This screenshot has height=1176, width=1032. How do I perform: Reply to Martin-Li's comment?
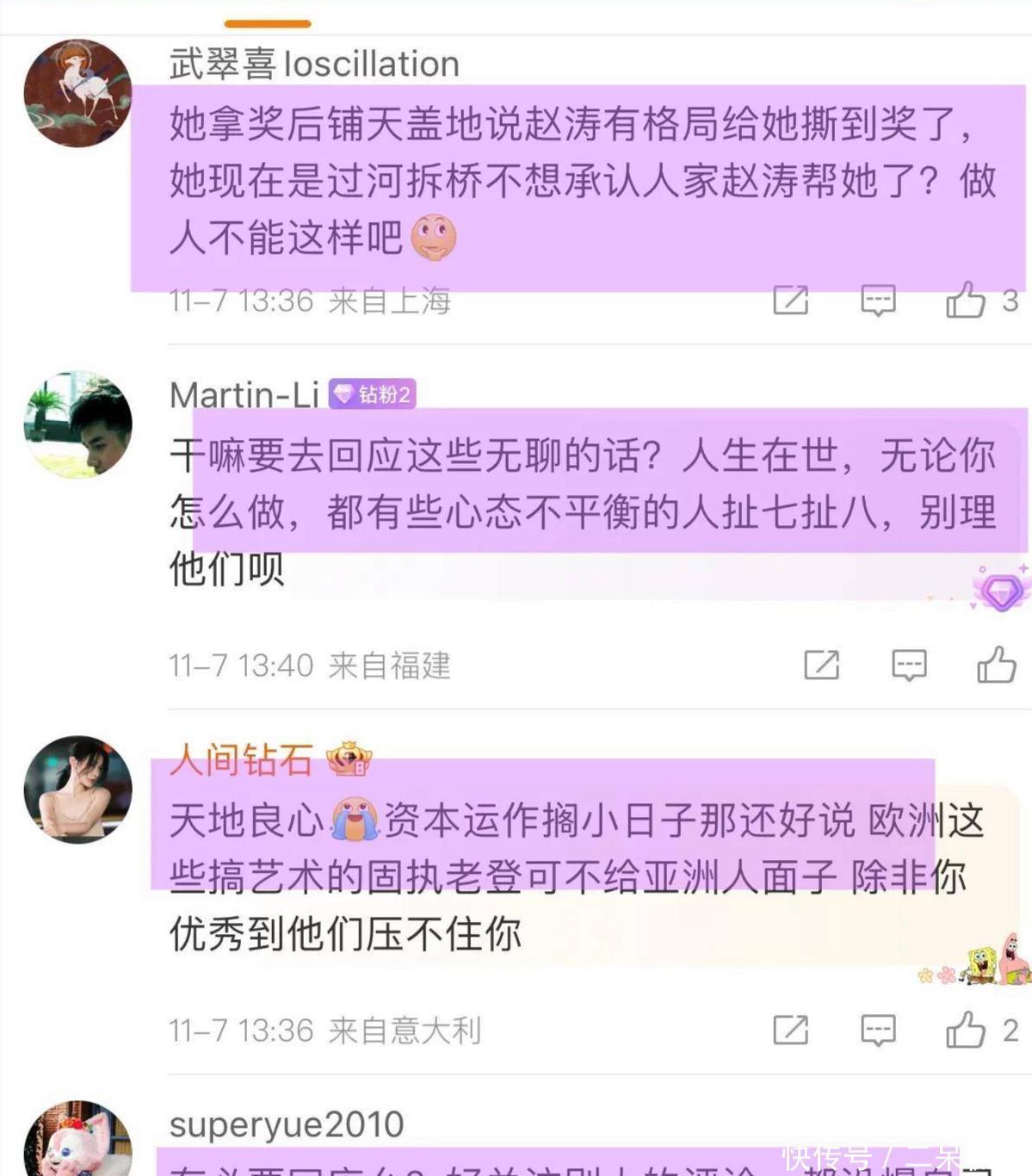tap(909, 665)
